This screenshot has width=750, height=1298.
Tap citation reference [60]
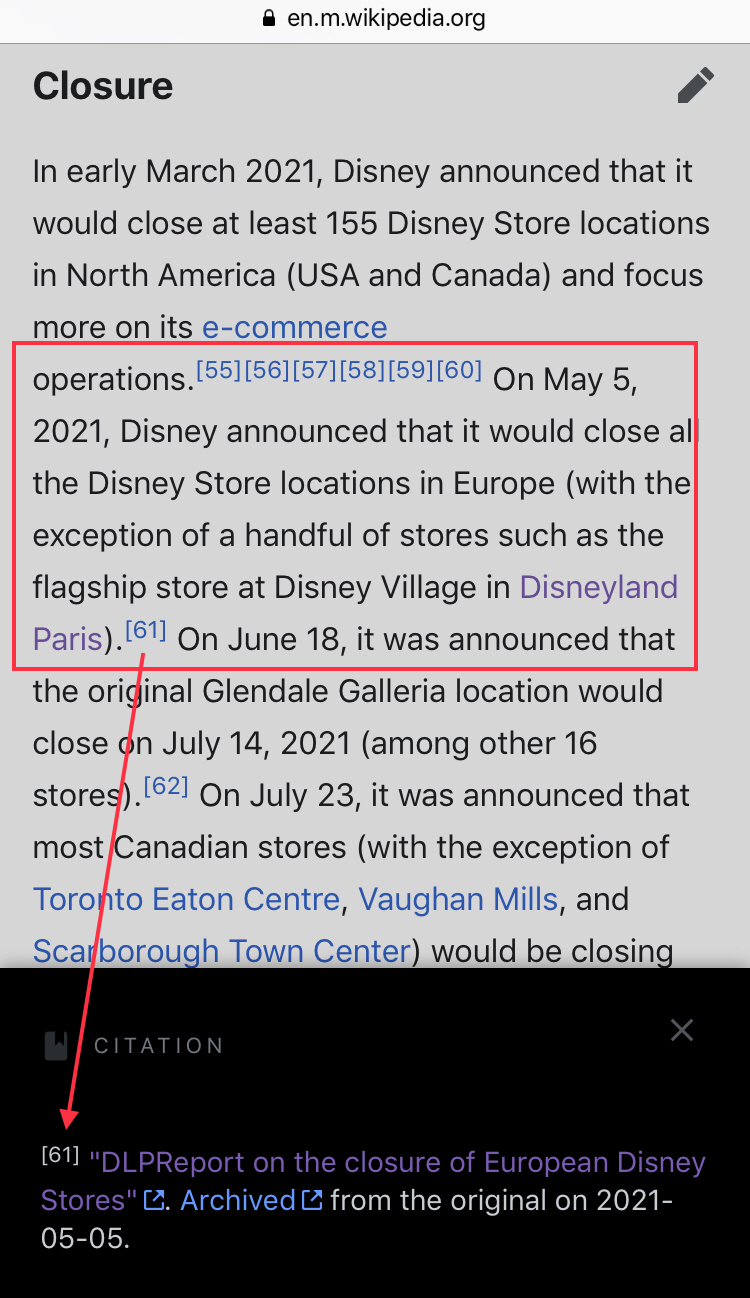[459, 370]
